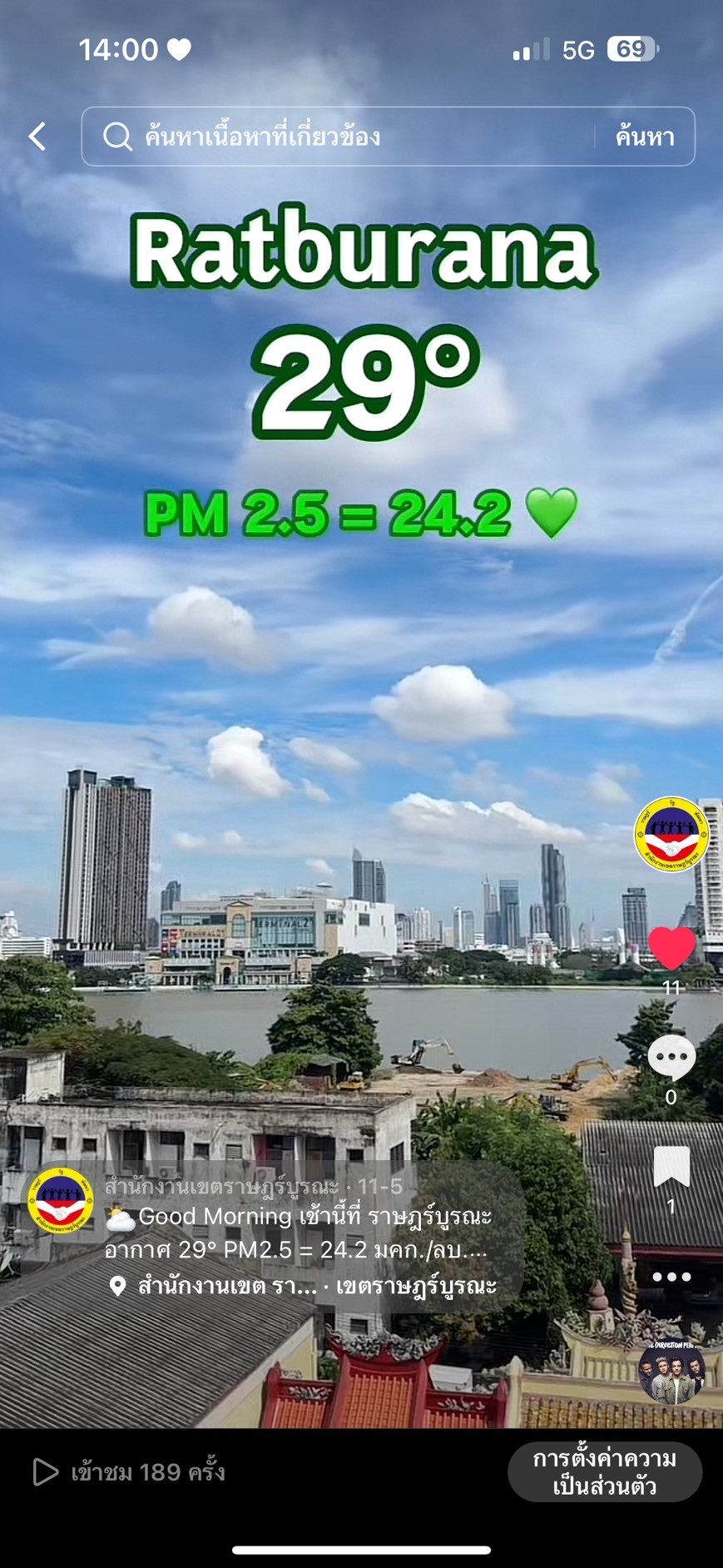
Task: Like the video with the heart icon
Action: point(671,948)
